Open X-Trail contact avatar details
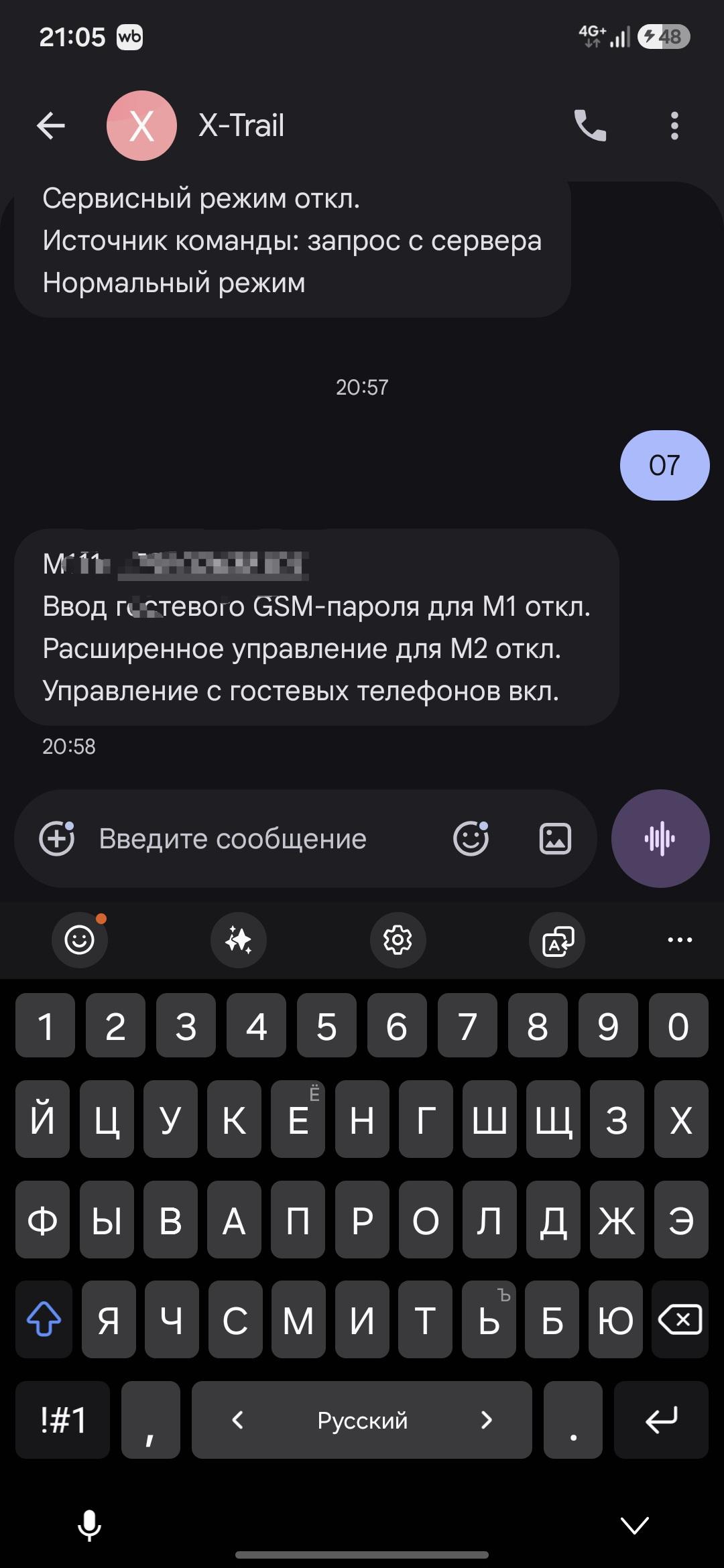 (x=141, y=125)
